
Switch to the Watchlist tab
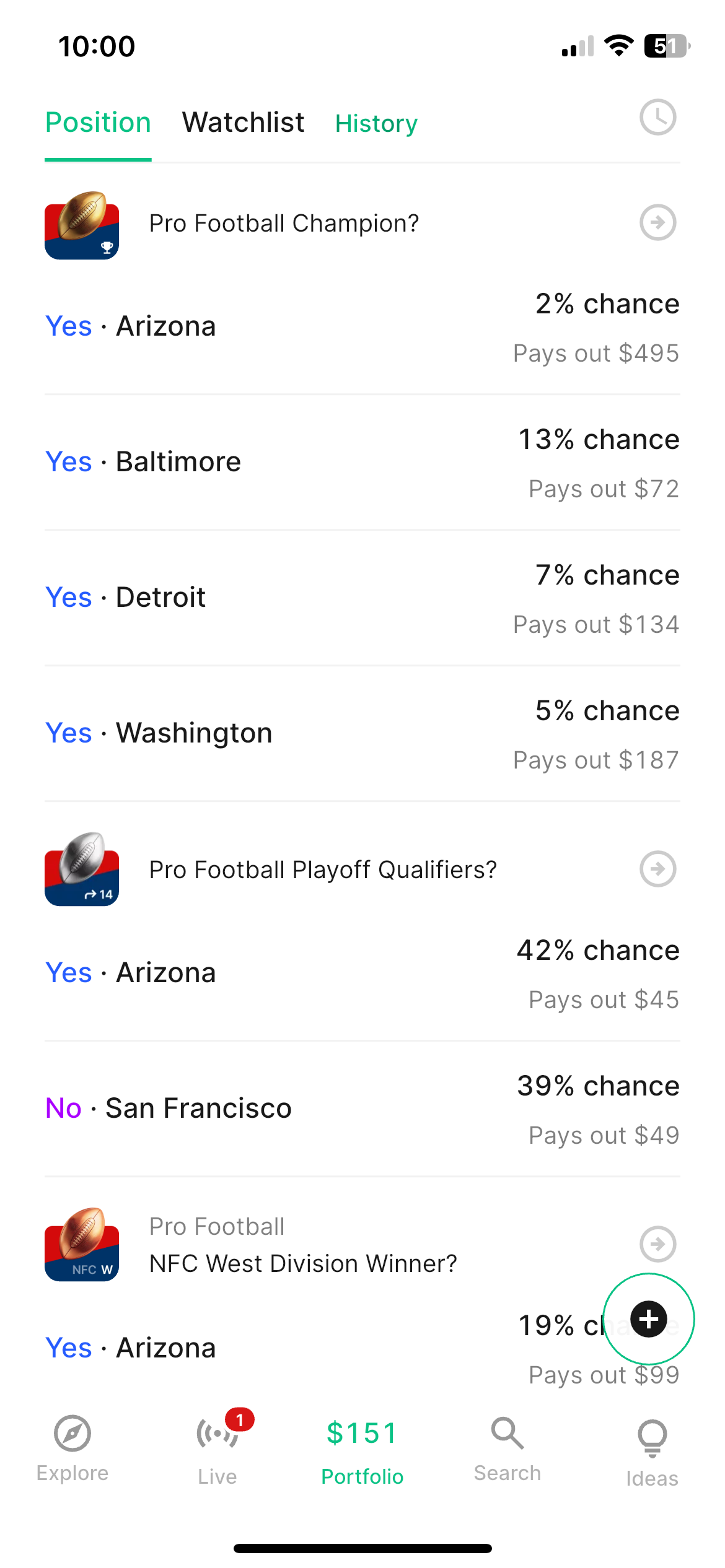click(x=243, y=122)
